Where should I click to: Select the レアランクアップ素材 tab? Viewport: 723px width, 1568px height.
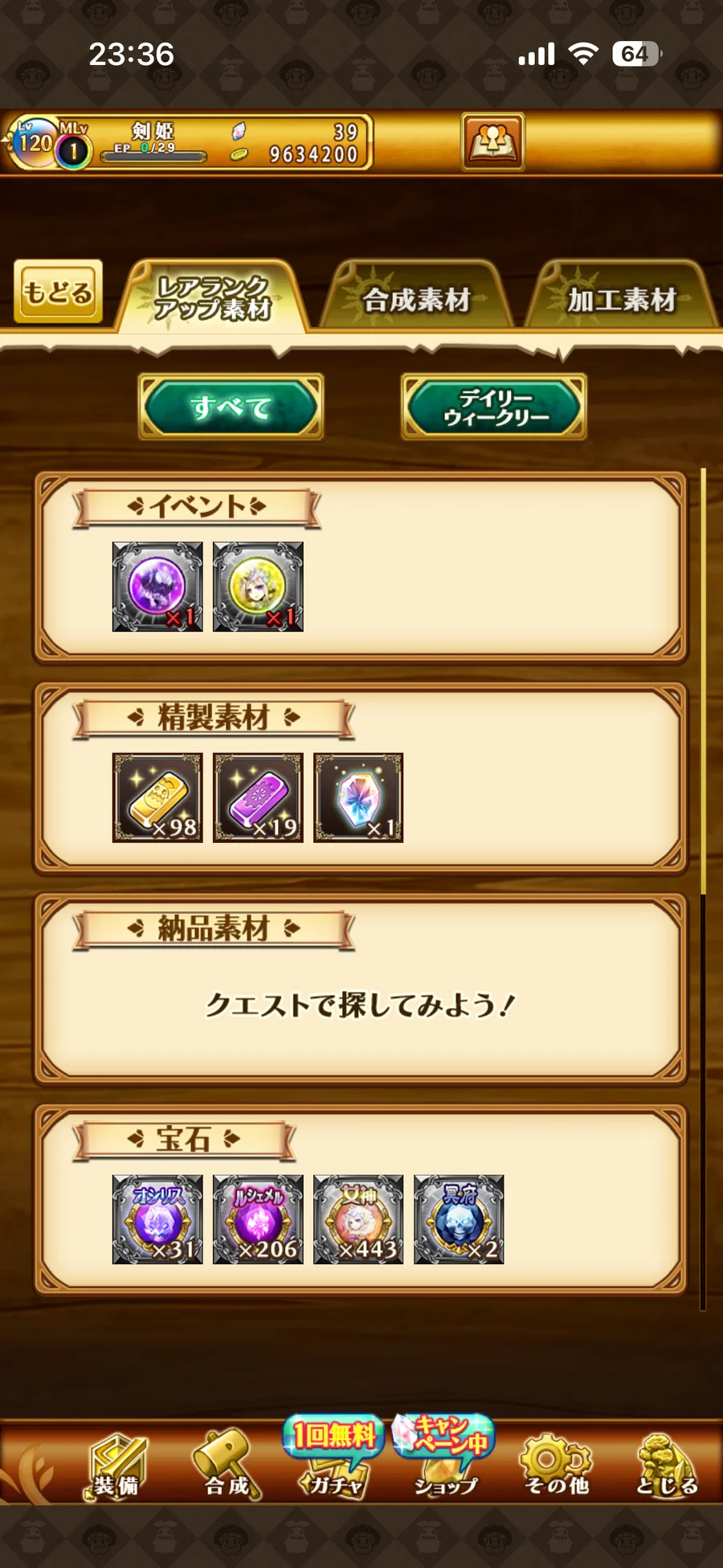click(213, 297)
